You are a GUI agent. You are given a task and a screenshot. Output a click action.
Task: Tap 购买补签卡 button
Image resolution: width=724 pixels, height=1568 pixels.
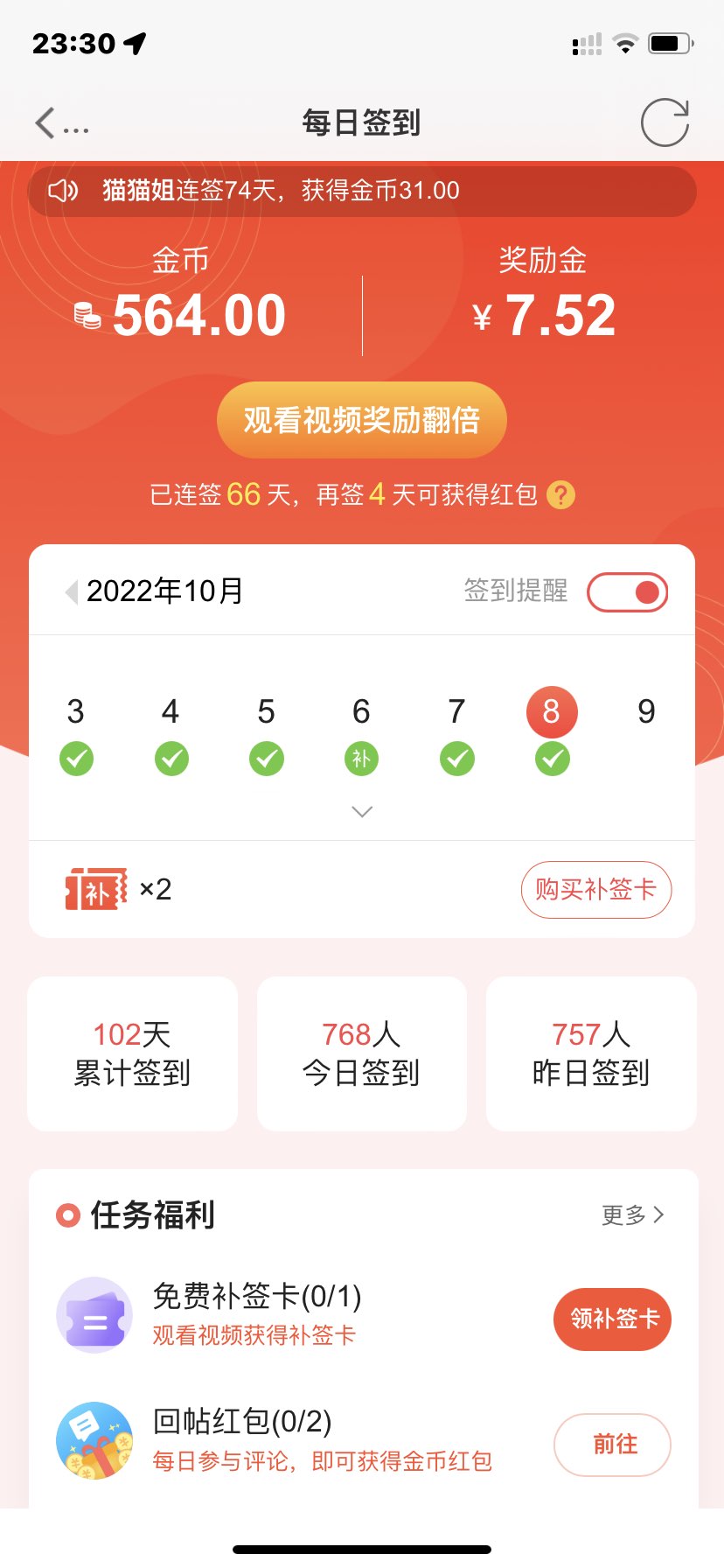tap(595, 890)
